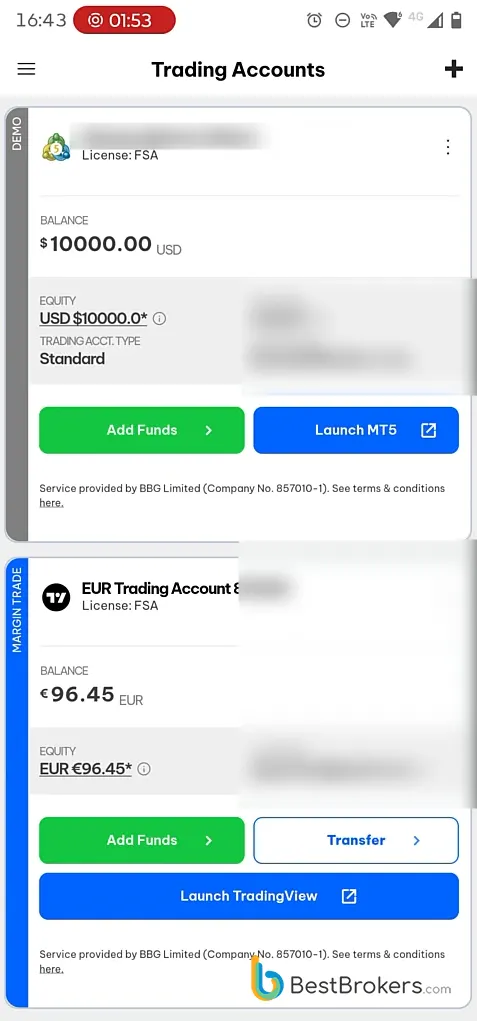Launch MT5 for the demo account
Viewport: 477px width, 1021px height.
[356, 430]
